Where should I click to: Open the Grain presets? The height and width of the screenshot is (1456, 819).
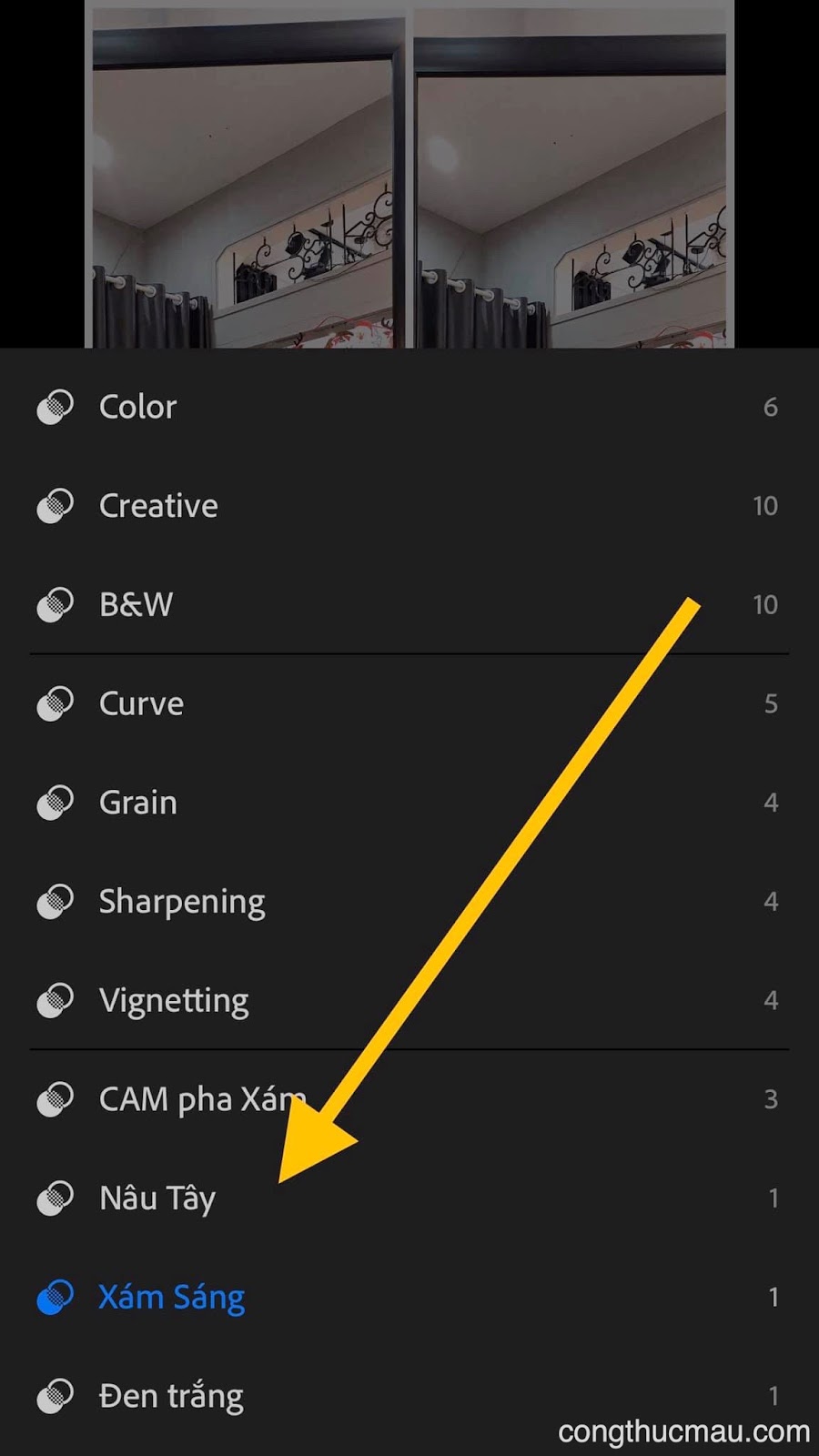coord(138,803)
